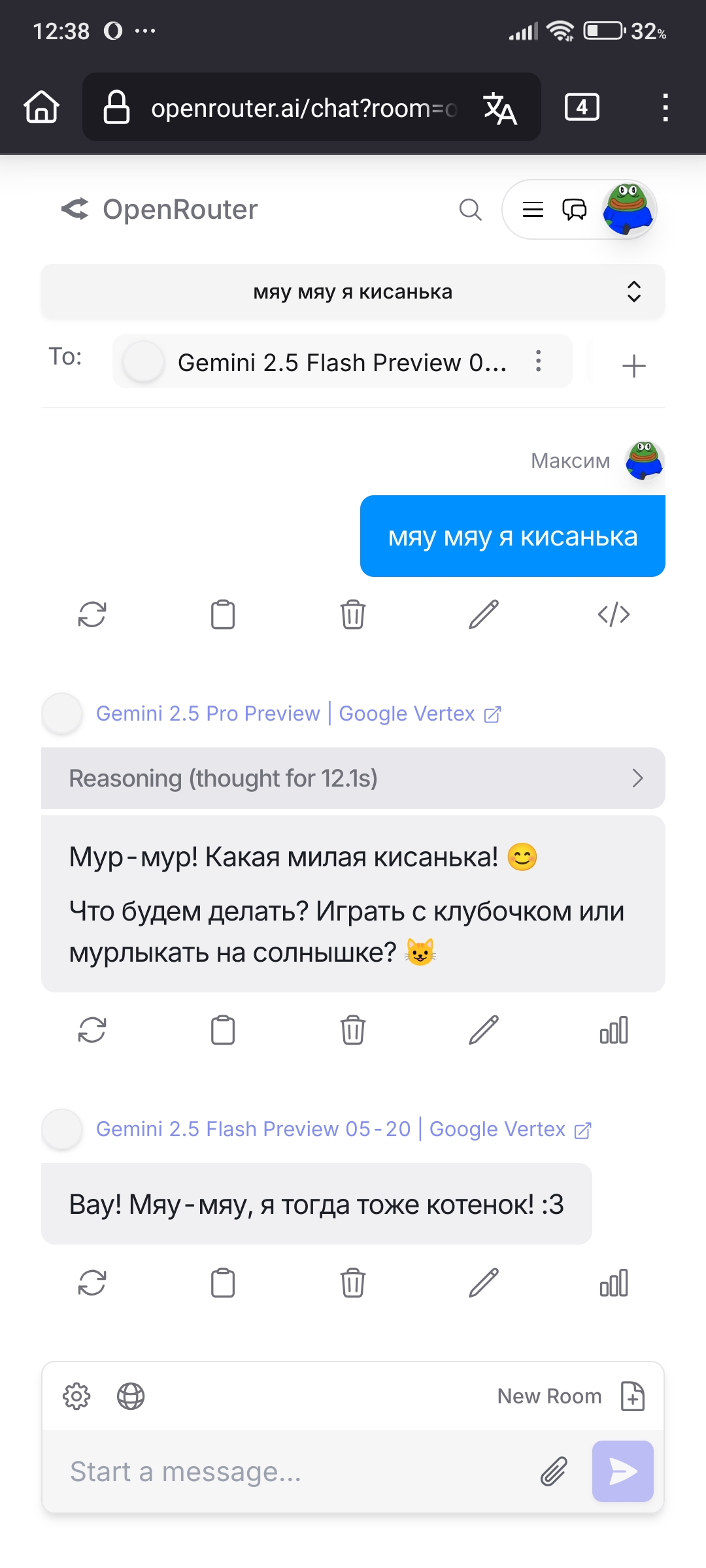Open the room selector dropdown
Viewport: 706px width, 1568px height.
tap(353, 291)
